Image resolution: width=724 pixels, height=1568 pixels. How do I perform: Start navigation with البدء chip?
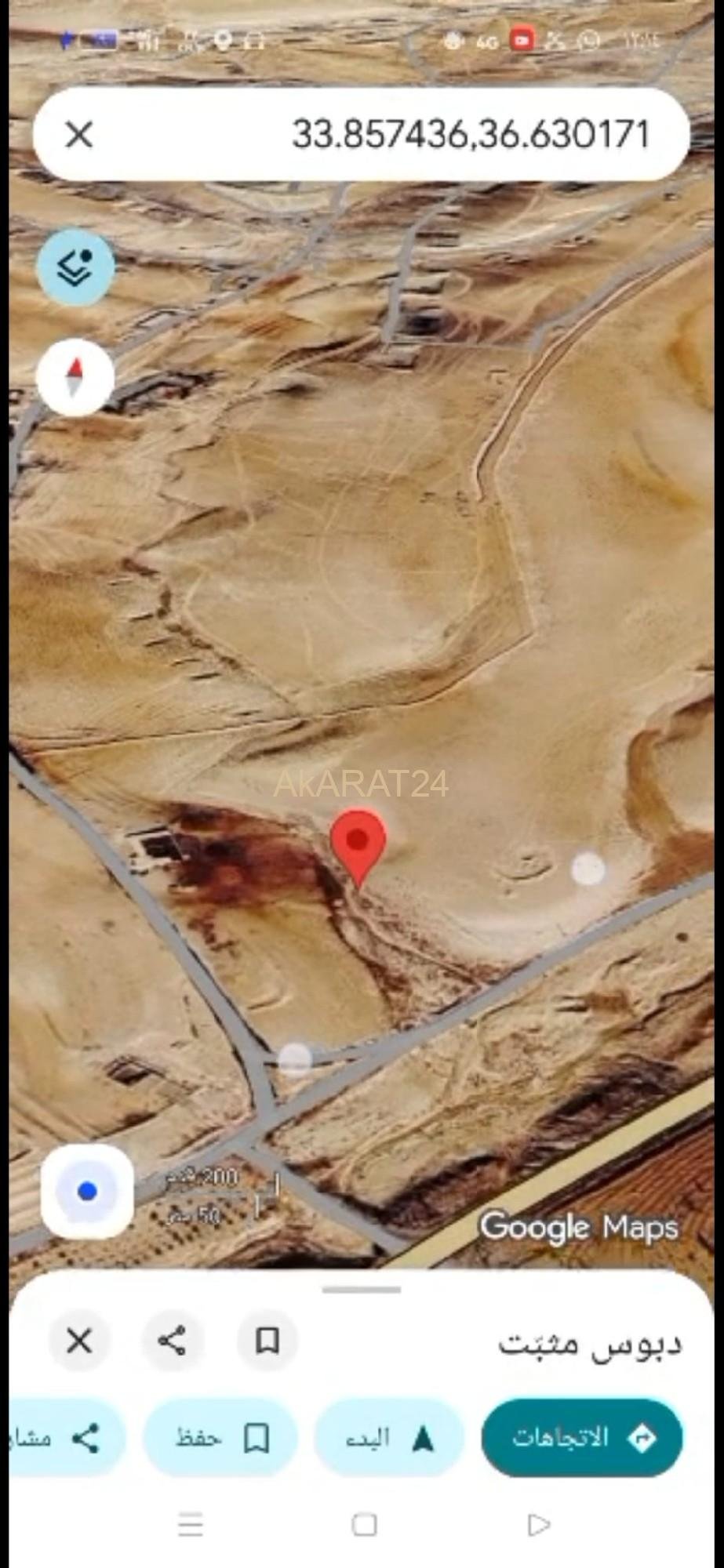pyautogui.click(x=390, y=1438)
